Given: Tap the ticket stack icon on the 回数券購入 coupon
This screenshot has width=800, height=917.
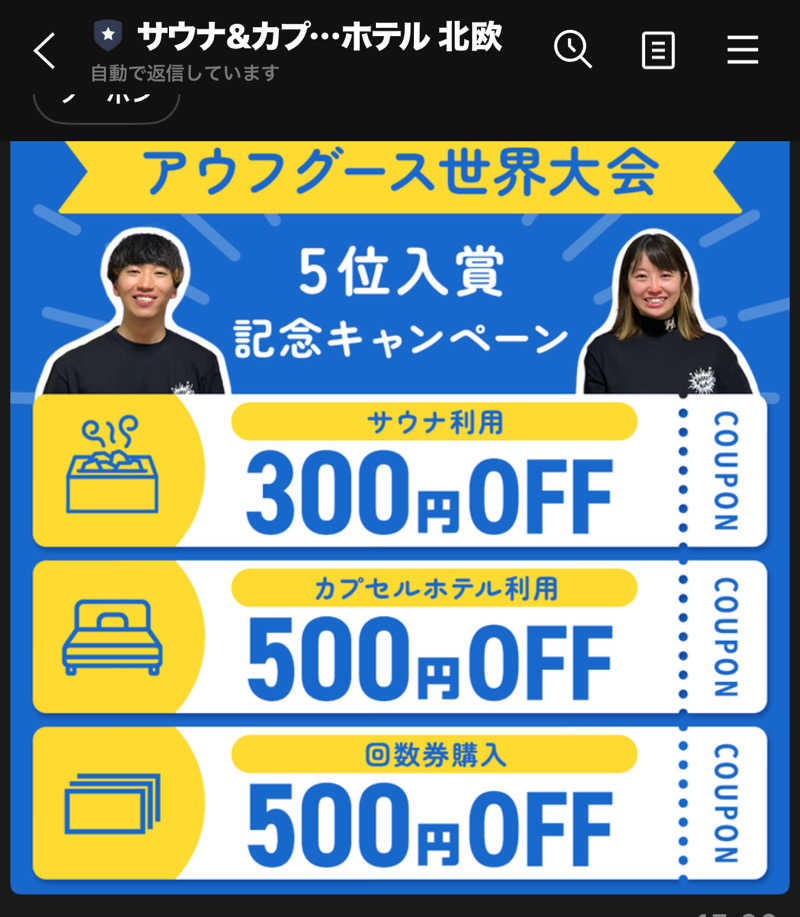Looking at the screenshot, I should [113, 803].
